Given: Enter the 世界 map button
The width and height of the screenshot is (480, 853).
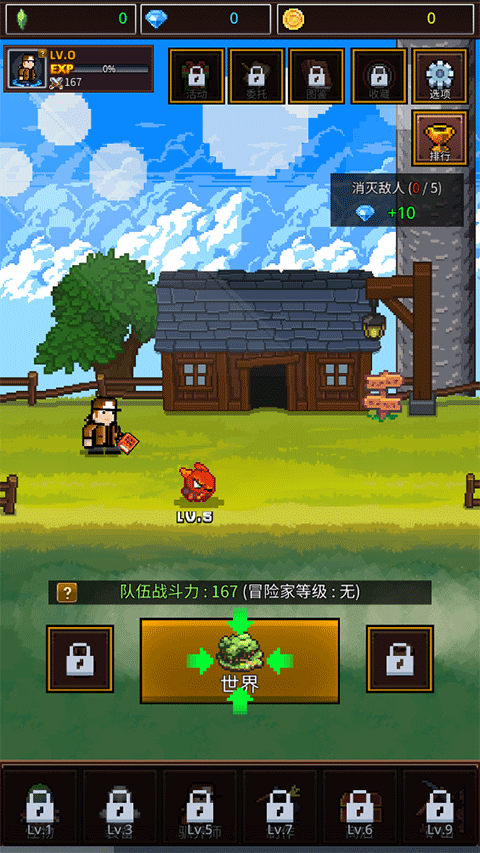Looking at the screenshot, I should [240, 660].
